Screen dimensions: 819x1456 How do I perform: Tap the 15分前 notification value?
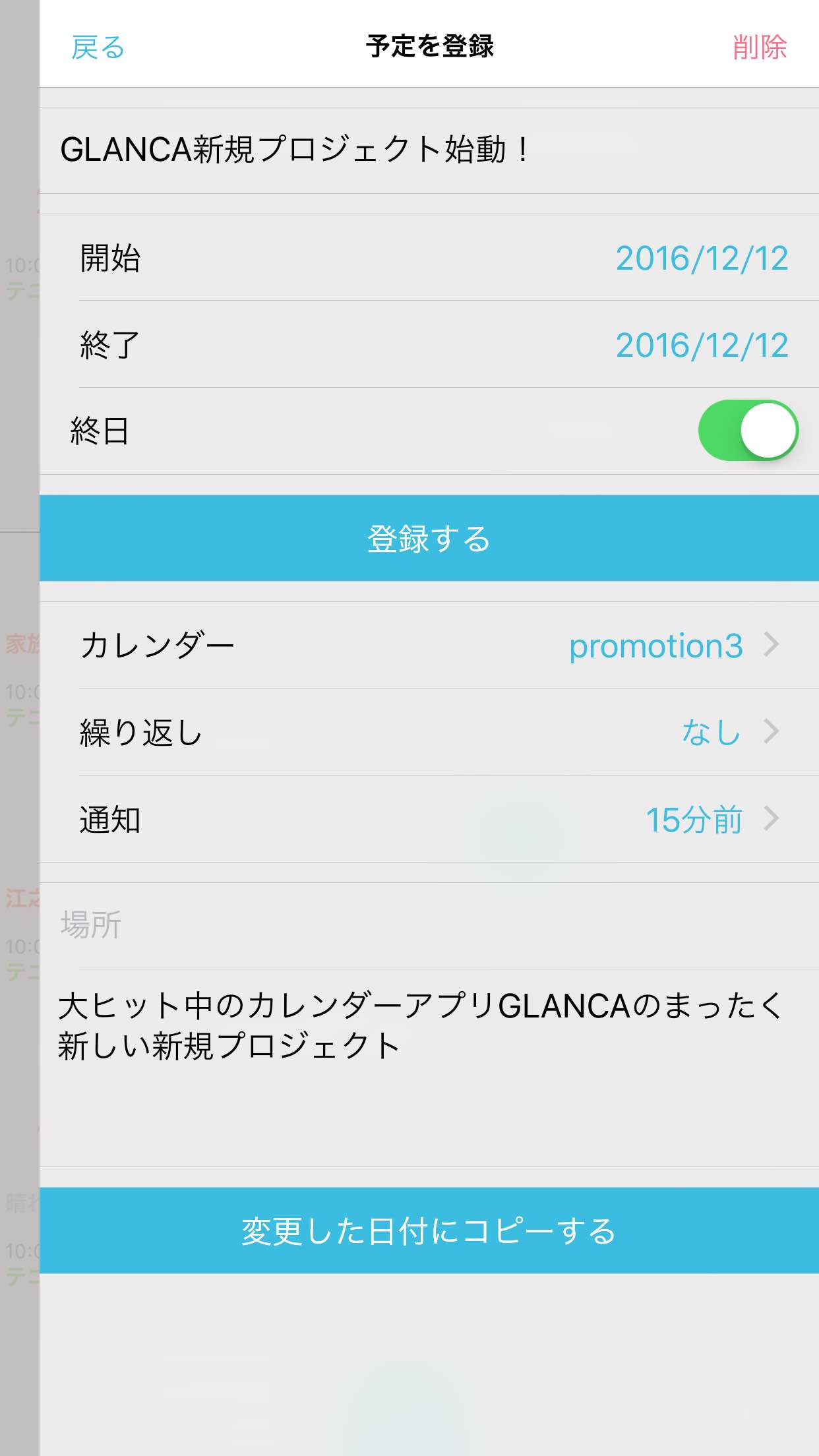(x=691, y=820)
